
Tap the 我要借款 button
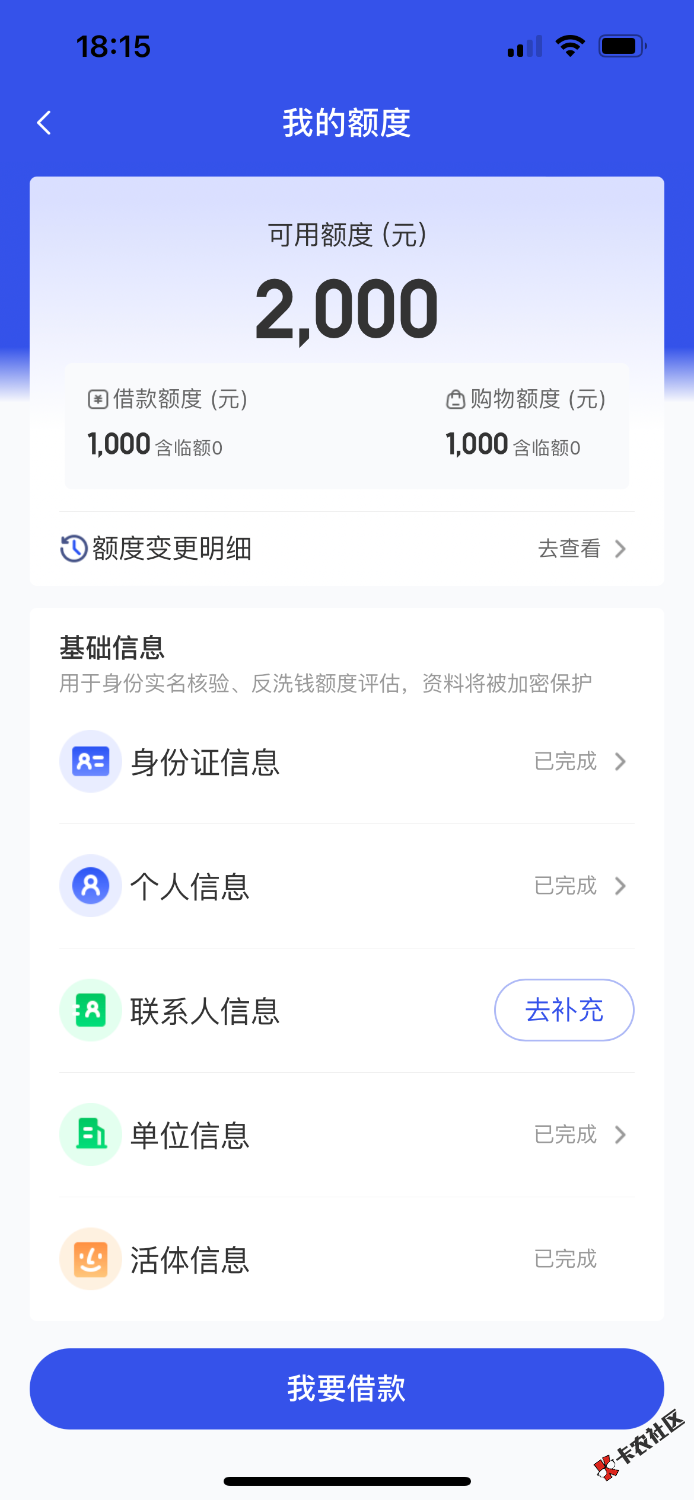click(346, 1388)
